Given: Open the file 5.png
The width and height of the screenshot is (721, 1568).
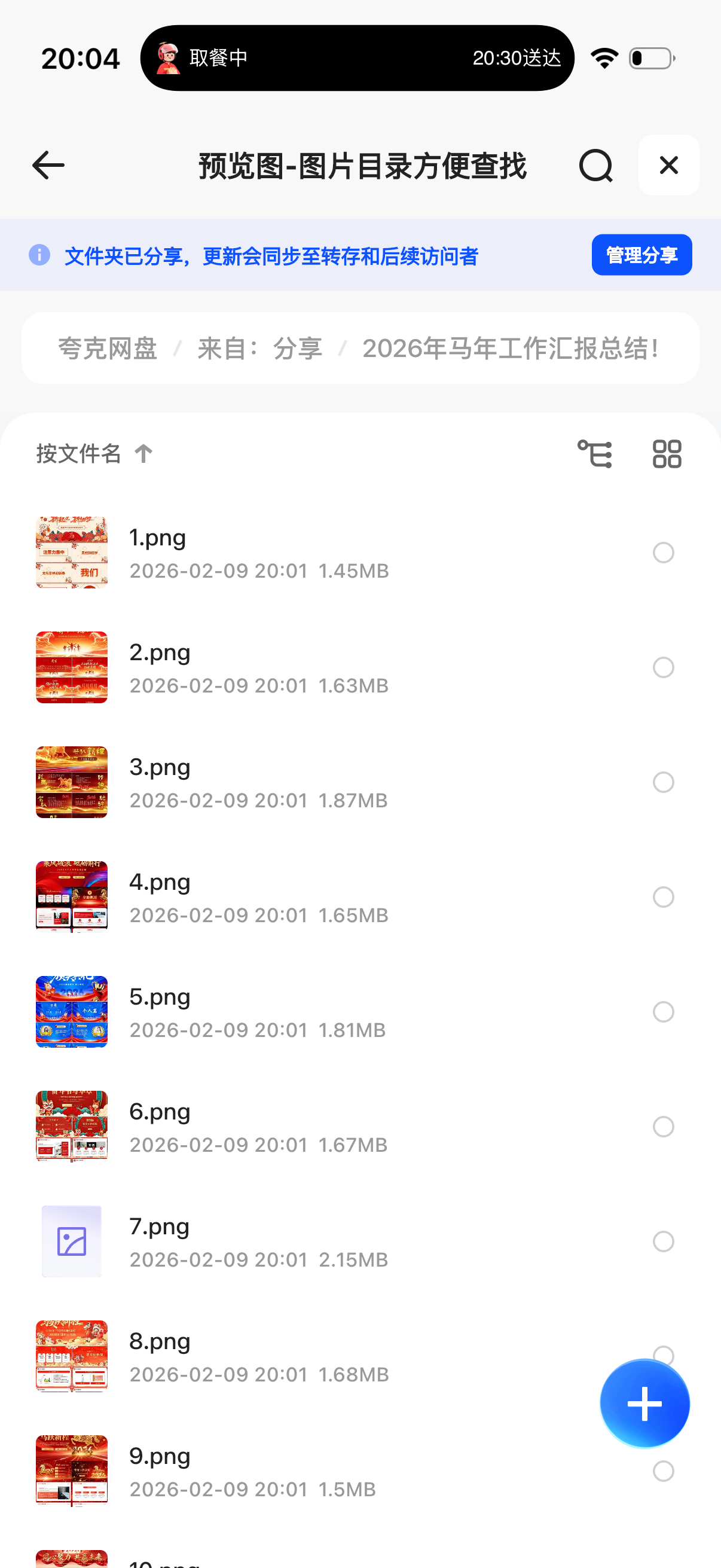Looking at the screenshot, I should [x=160, y=997].
